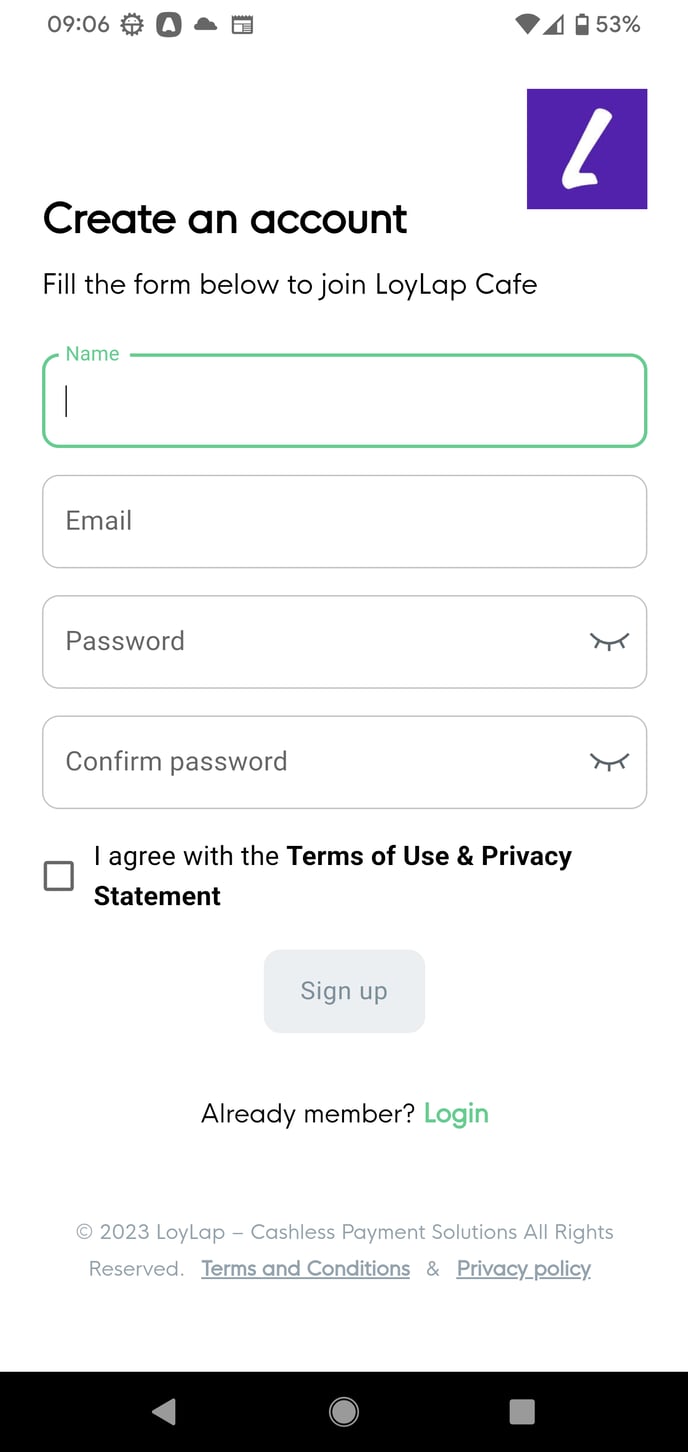The image size is (688, 1452).
Task: Open the Terms and Conditions link
Action: [x=305, y=1268]
